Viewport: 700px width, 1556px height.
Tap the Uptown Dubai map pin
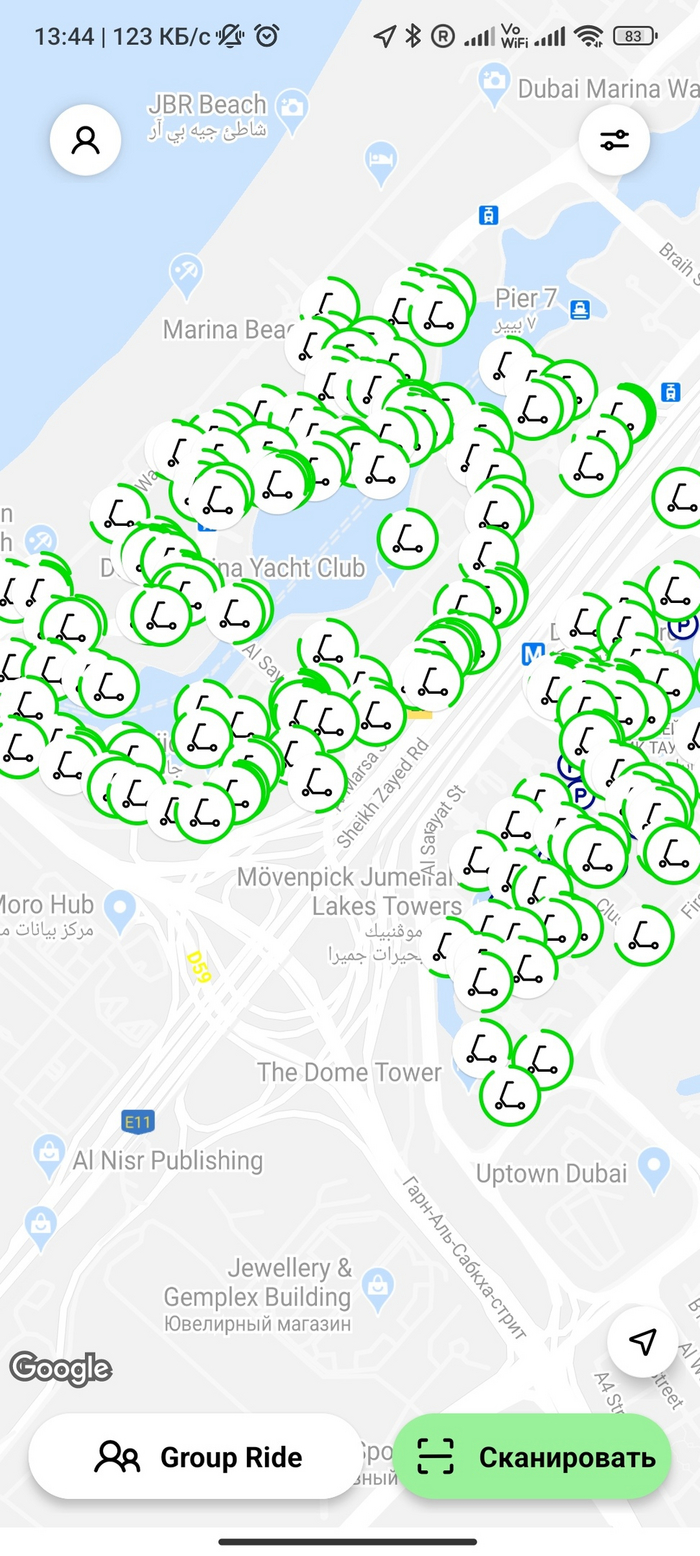[x=654, y=1164]
